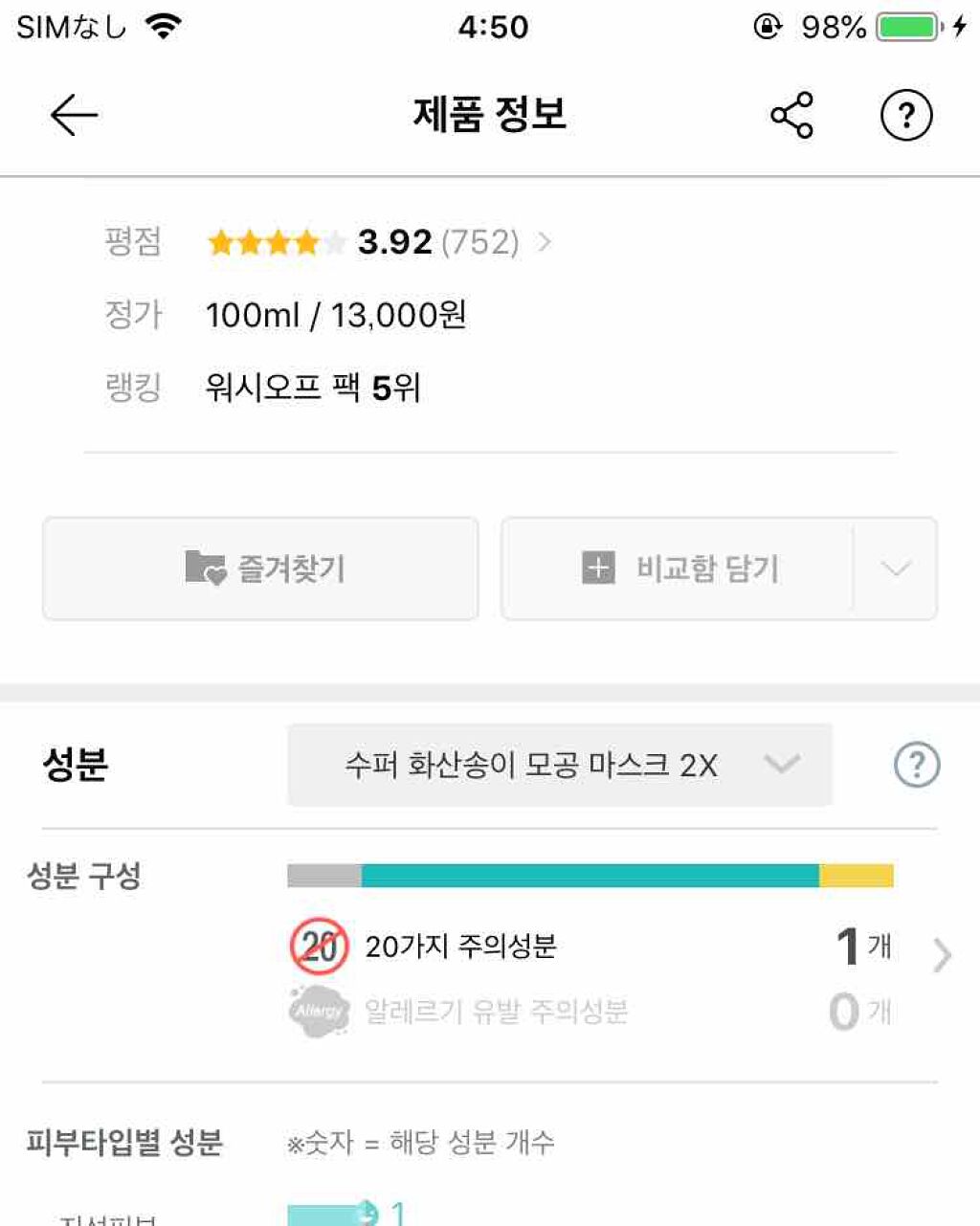The height and width of the screenshot is (1226, 980).
Task: Tap 비교함 담기 to add to compare
Action: click(x=679, y=568)
